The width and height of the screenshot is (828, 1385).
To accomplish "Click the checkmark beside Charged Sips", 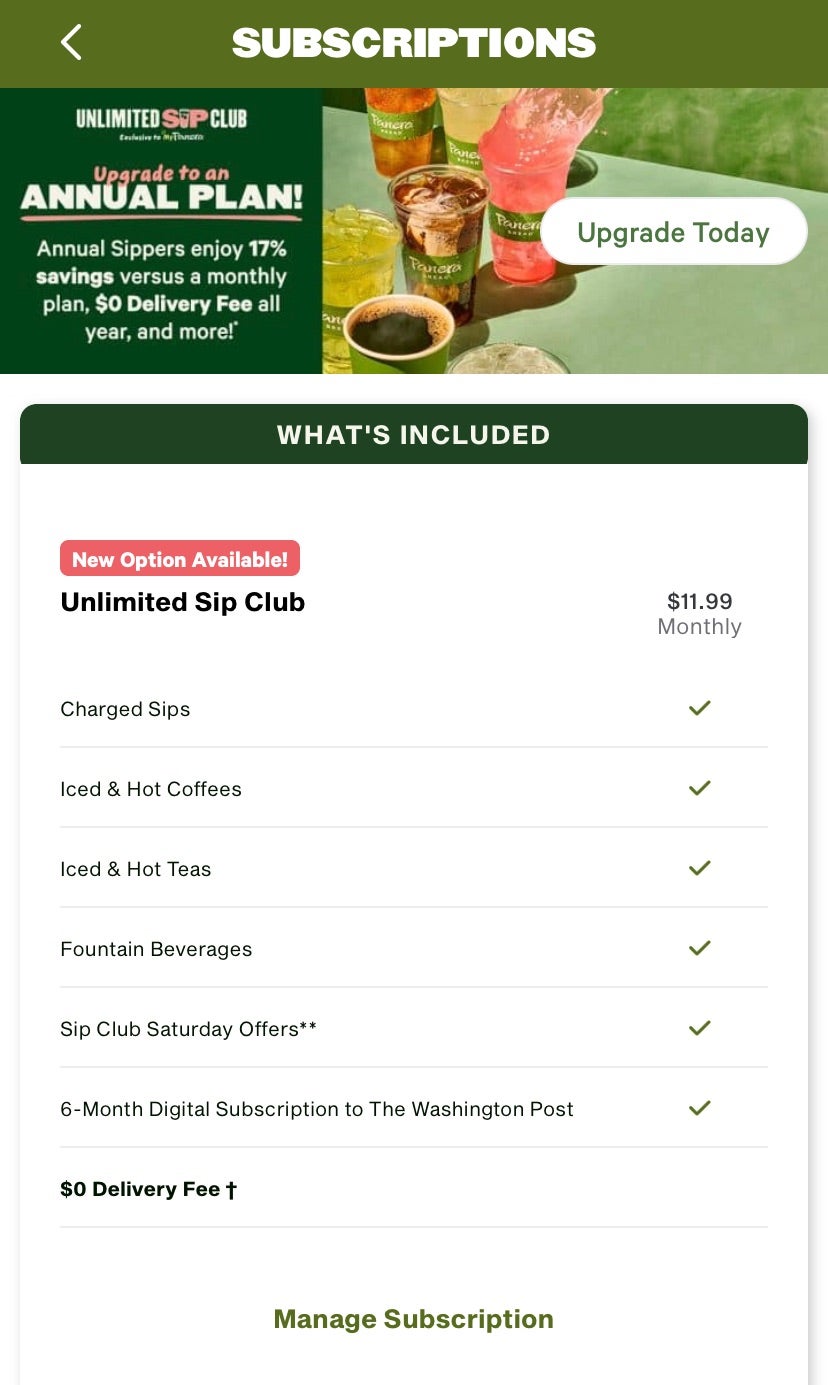I will pos(699,708).
